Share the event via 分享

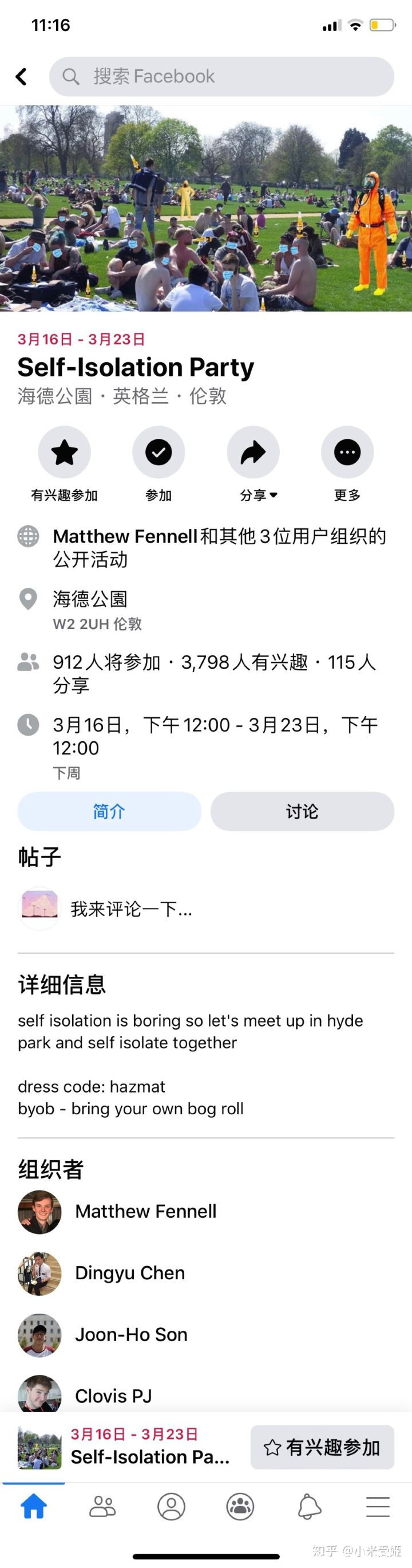(253, 452)
